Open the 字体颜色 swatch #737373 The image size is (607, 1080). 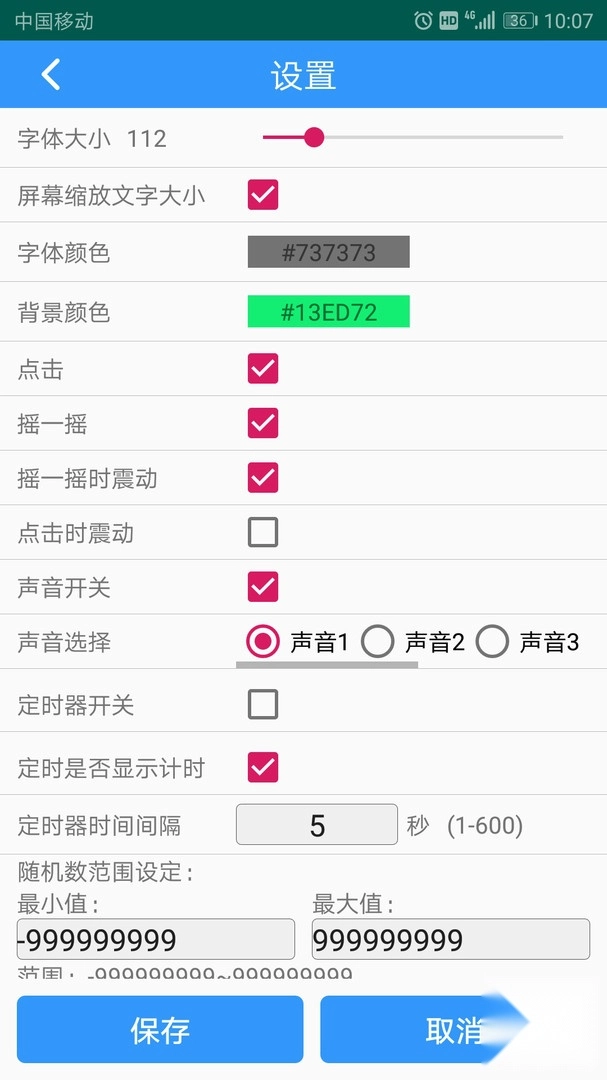tap(328, 252)
